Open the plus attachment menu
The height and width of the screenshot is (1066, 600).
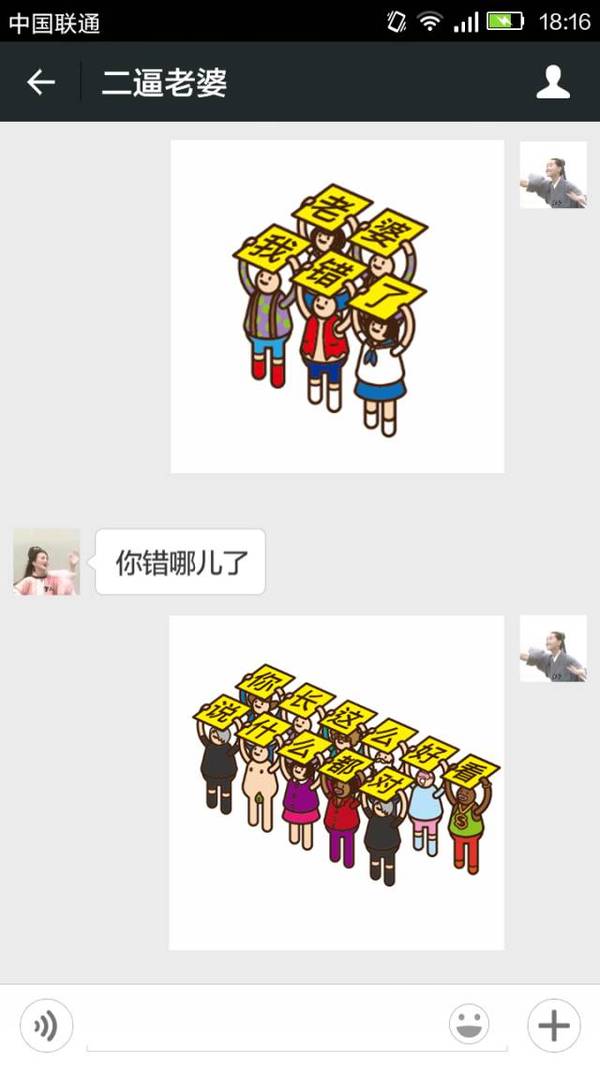(x=553, y=1026)
